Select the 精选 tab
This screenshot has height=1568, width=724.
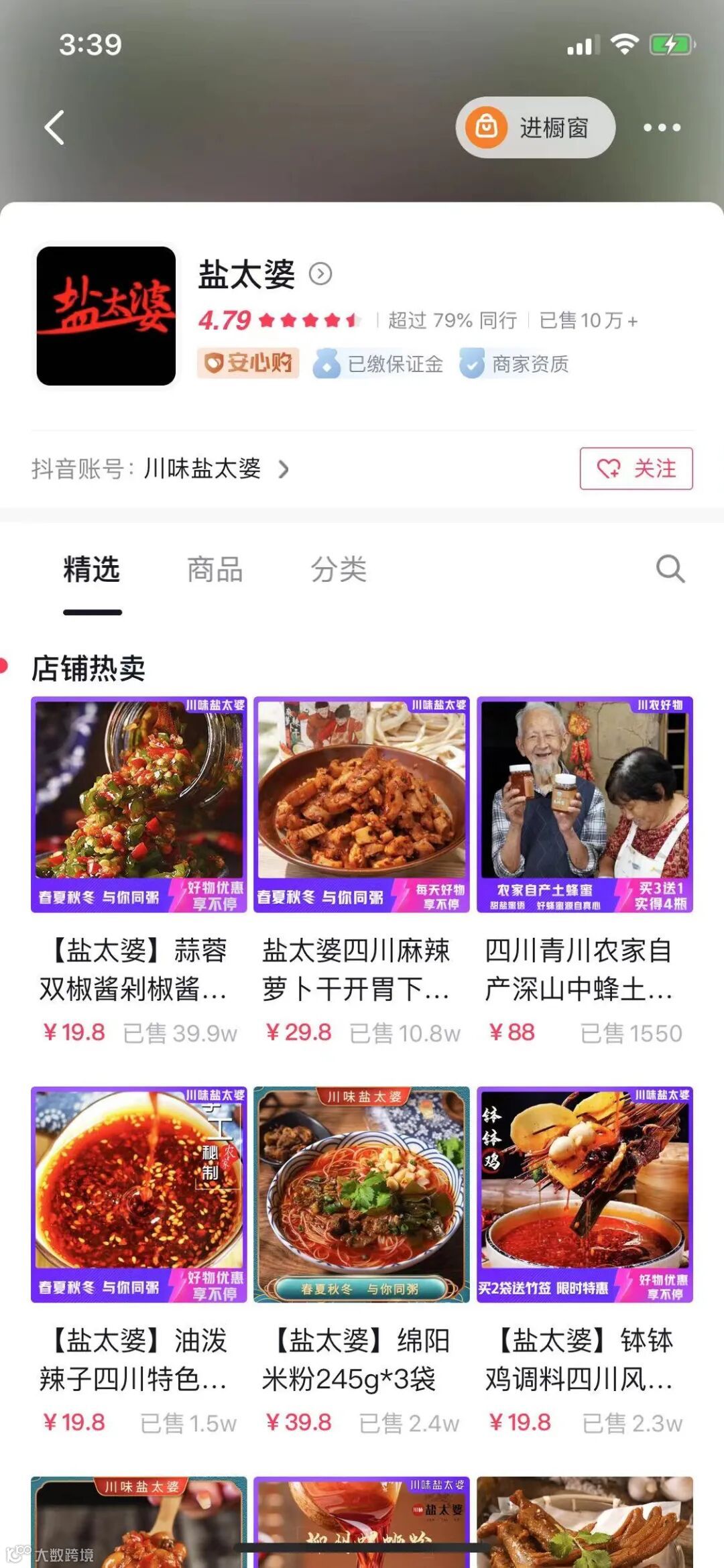(x=92, y=570)
